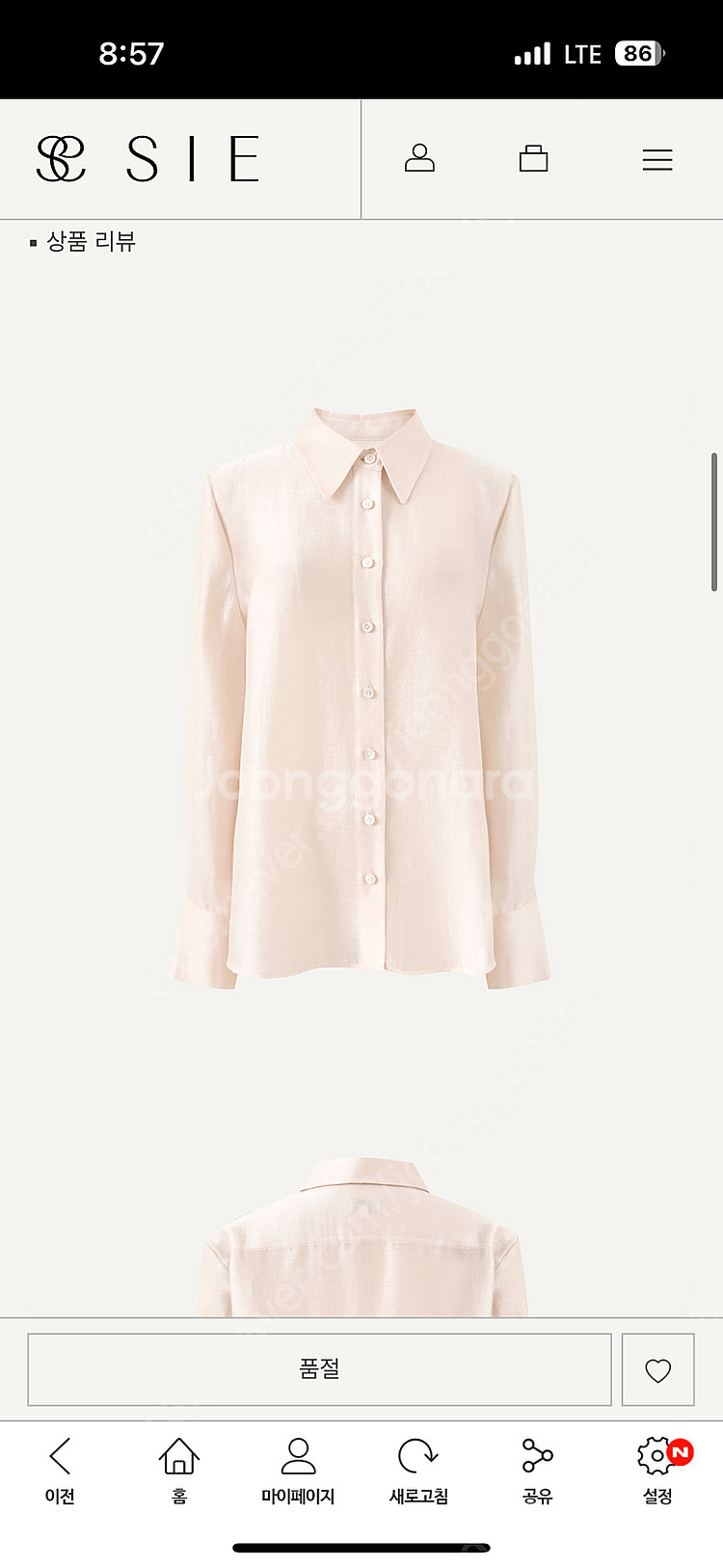Tap the 품절 sold-out button

pos(319,1369)
